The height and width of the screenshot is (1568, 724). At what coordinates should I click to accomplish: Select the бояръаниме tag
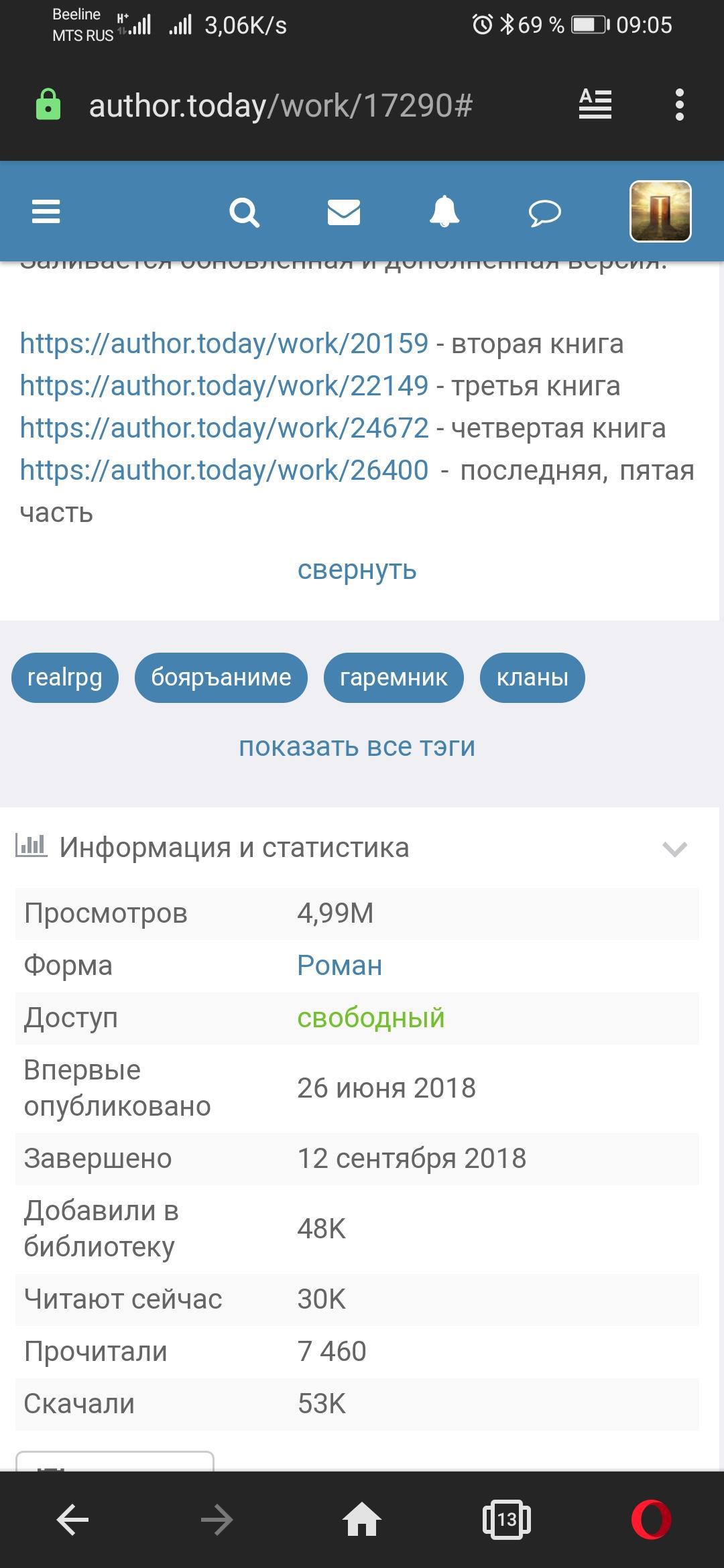coord(221,677)
